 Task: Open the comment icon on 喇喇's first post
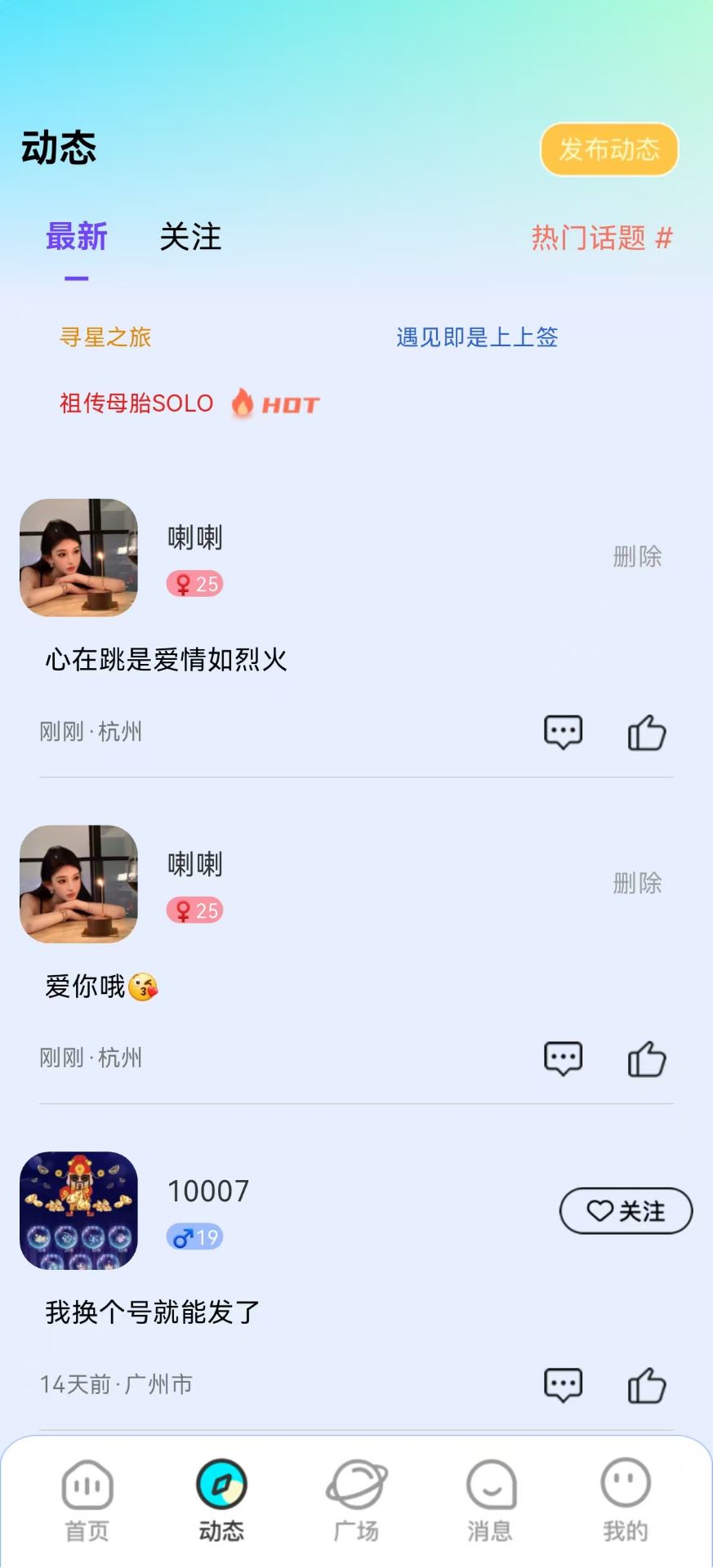point(562,733)
